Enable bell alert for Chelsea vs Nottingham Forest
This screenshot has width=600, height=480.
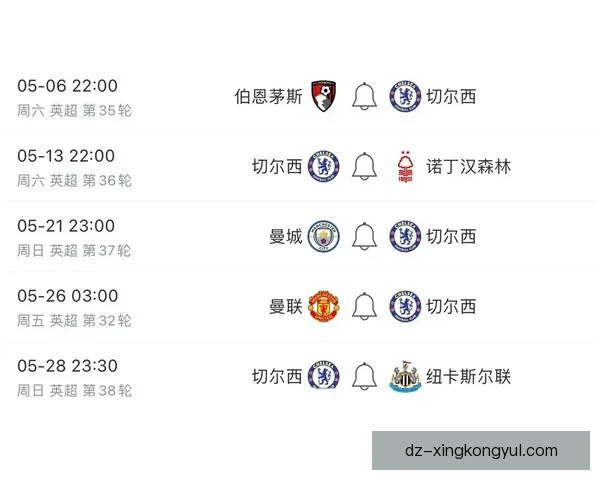click(364, 167)
